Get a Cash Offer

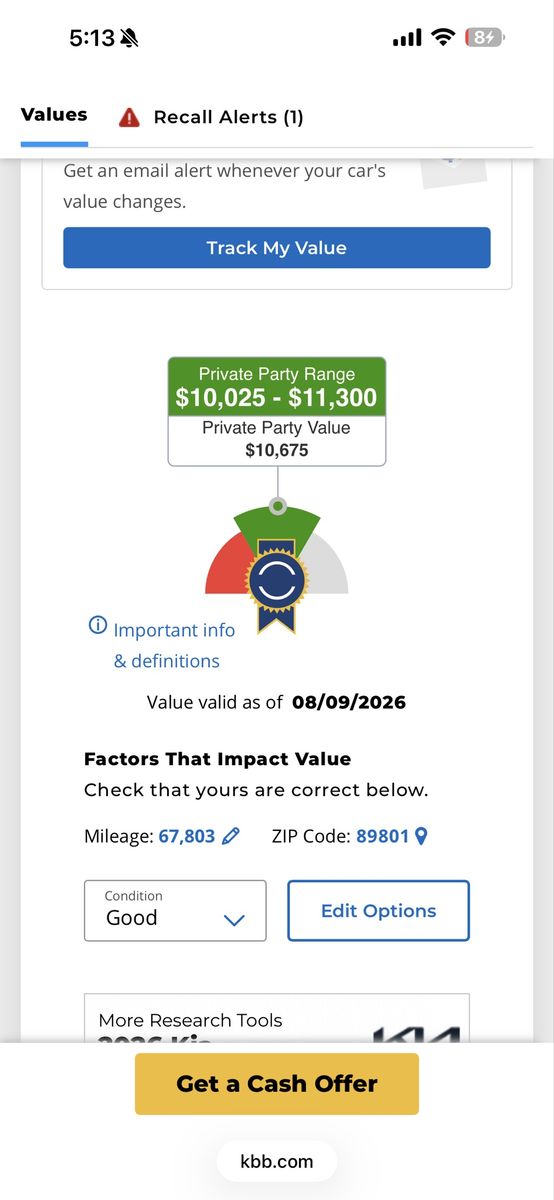point(277,1084)
